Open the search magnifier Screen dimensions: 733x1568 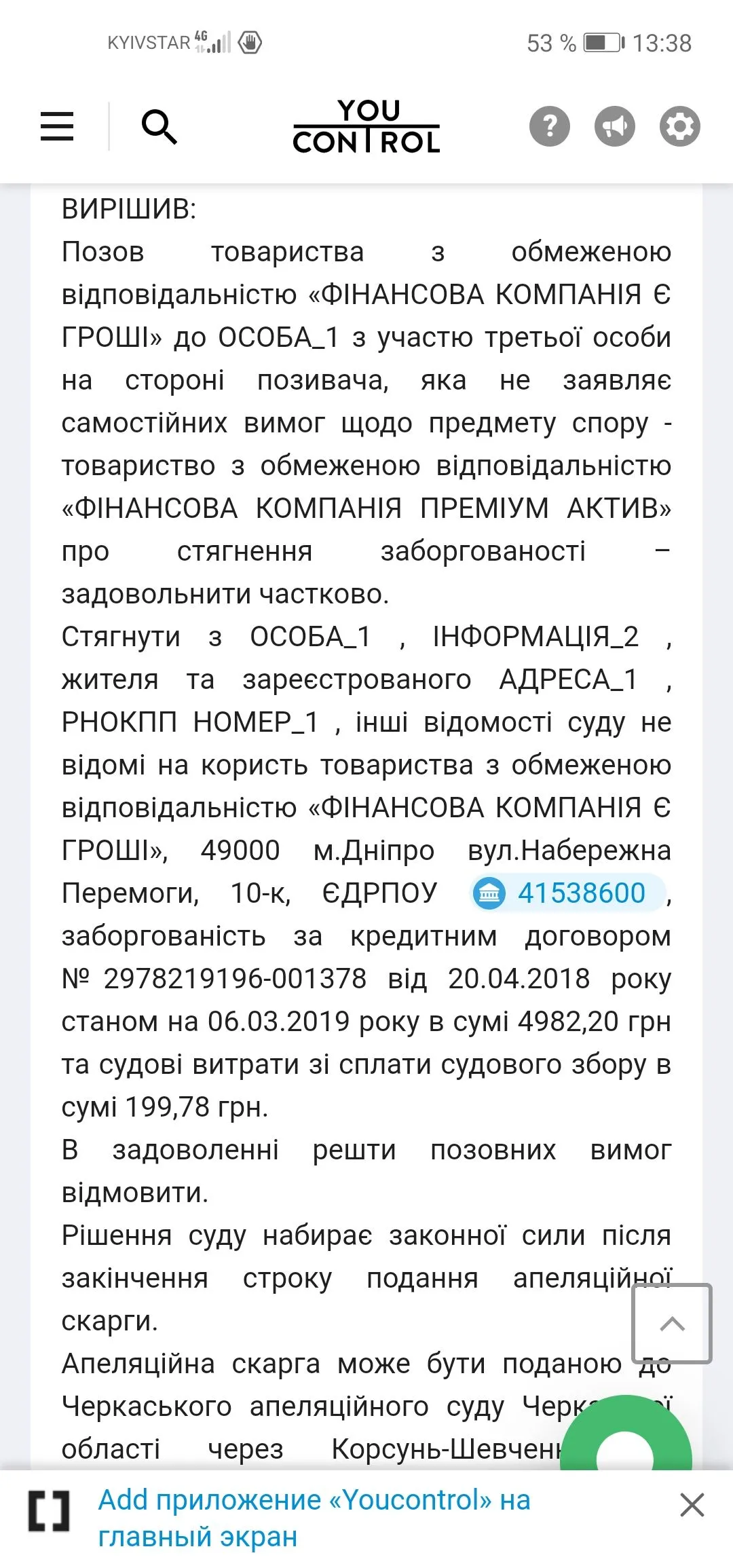click(x=159, y=126)
